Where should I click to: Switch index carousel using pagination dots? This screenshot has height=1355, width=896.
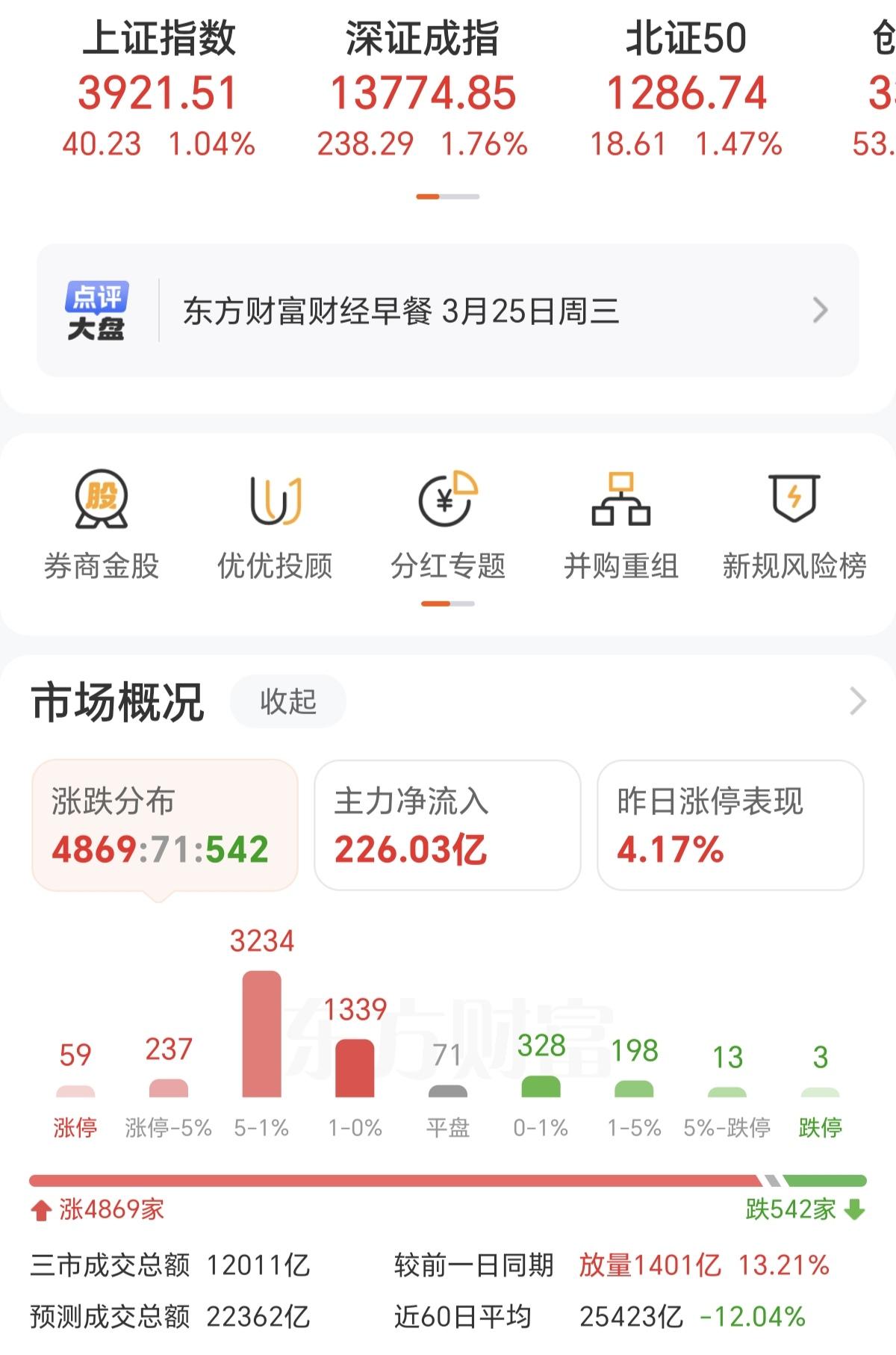[x=448, y=196]
